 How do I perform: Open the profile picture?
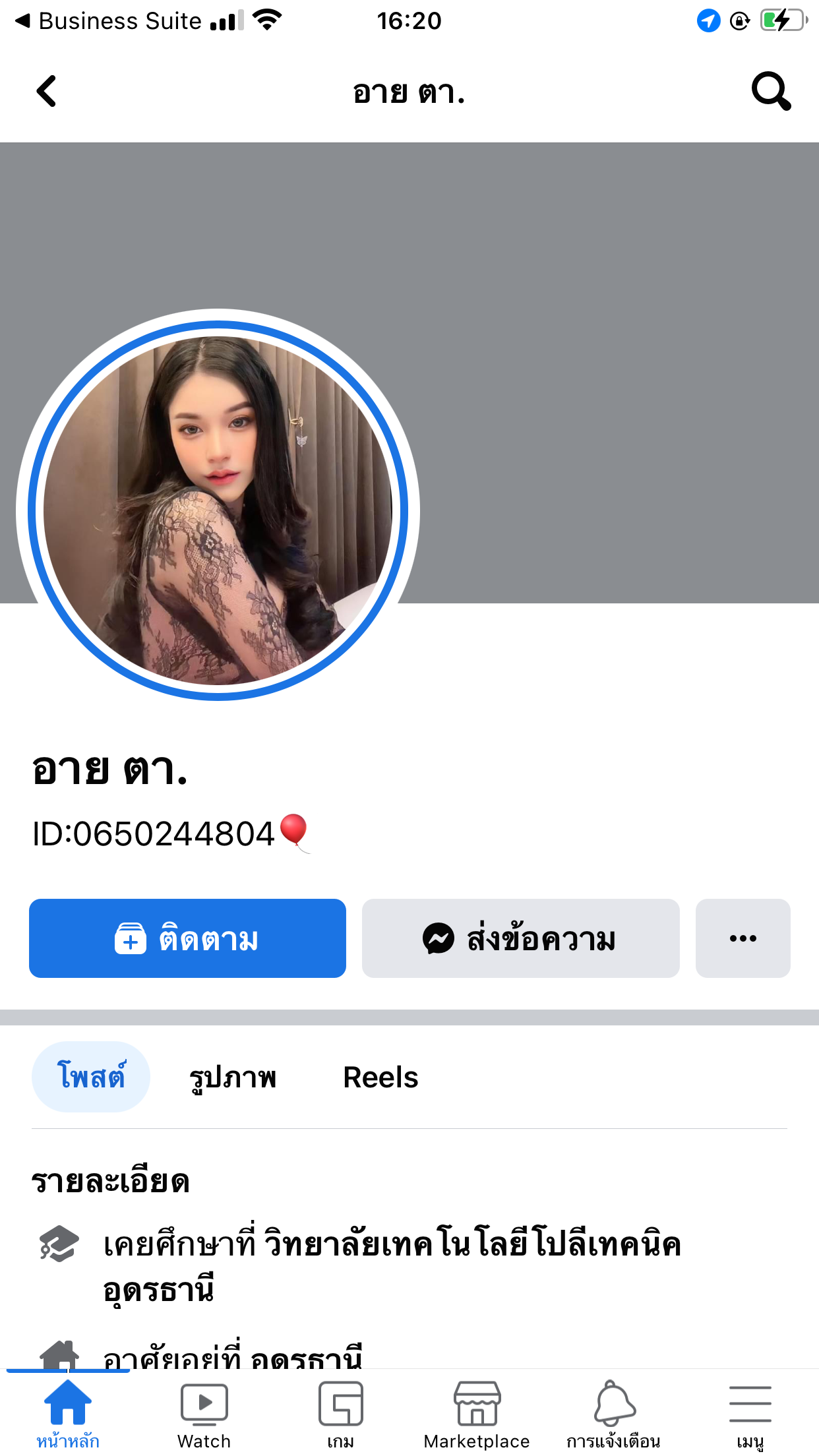[x=218, y=510]
